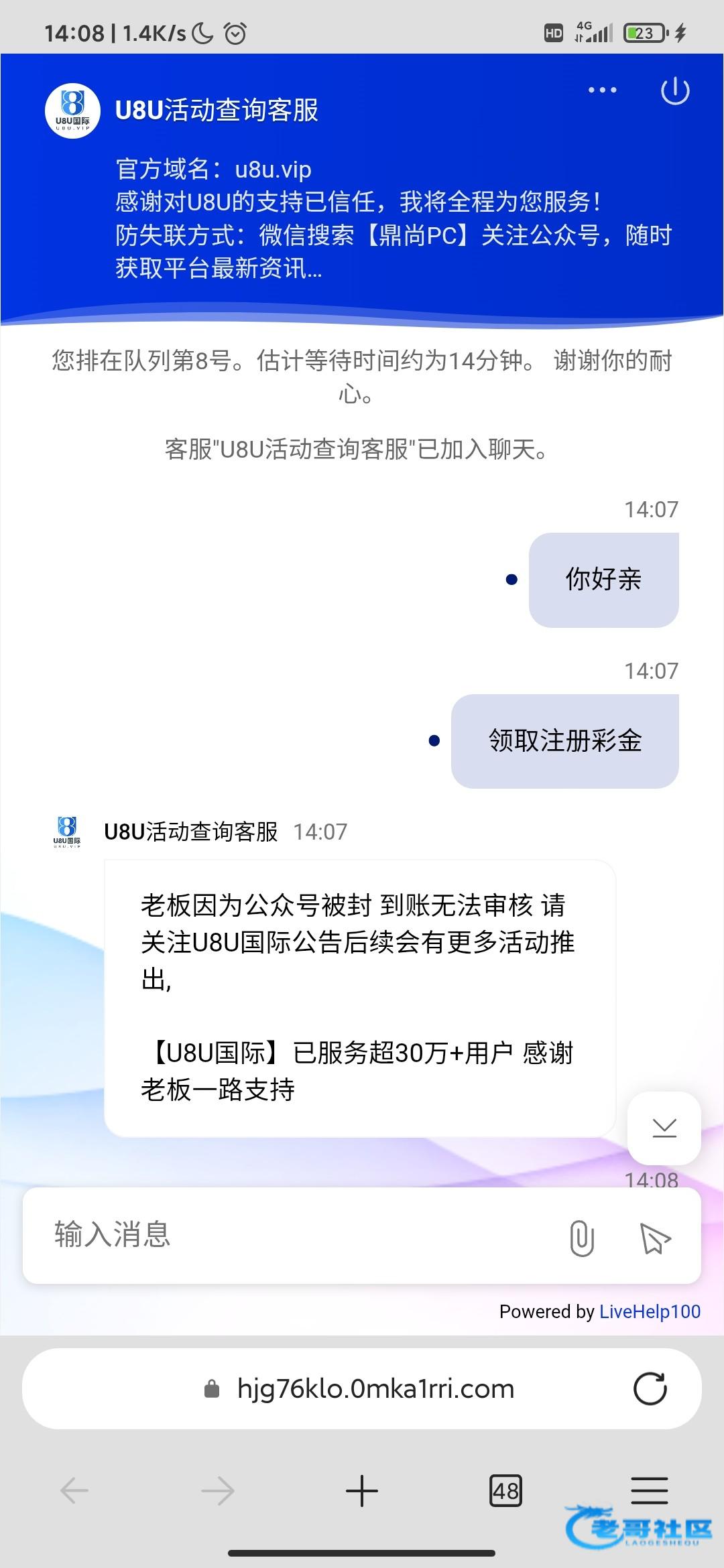Attach a file with the paperclip icon
The width and height of the screenshot is (724, 1568).
(581, 1238)
